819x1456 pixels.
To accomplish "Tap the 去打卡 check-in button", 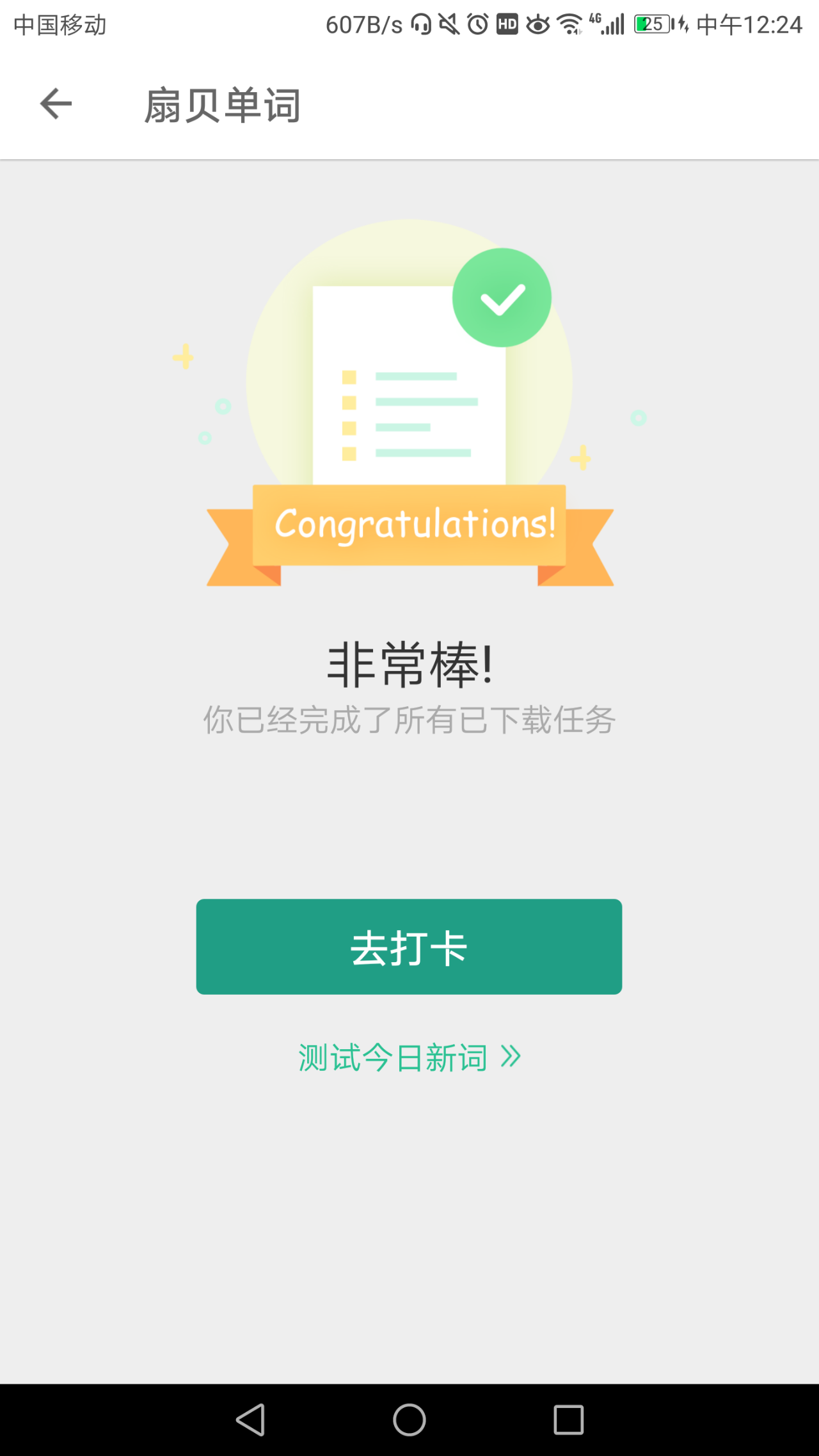I will tap(409, 946).
